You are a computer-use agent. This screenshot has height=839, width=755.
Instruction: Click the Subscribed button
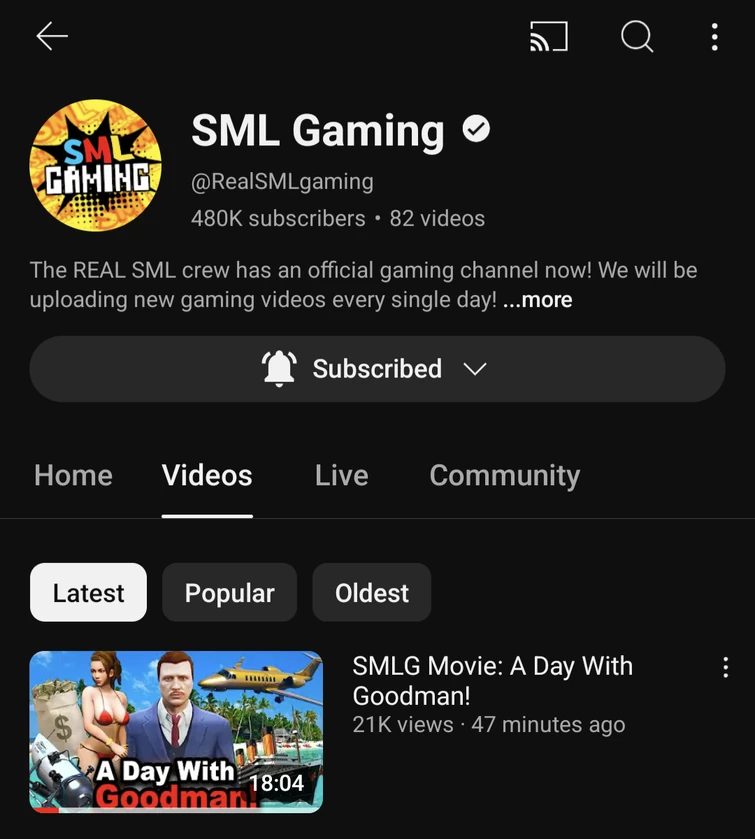(x=377, y=369)
